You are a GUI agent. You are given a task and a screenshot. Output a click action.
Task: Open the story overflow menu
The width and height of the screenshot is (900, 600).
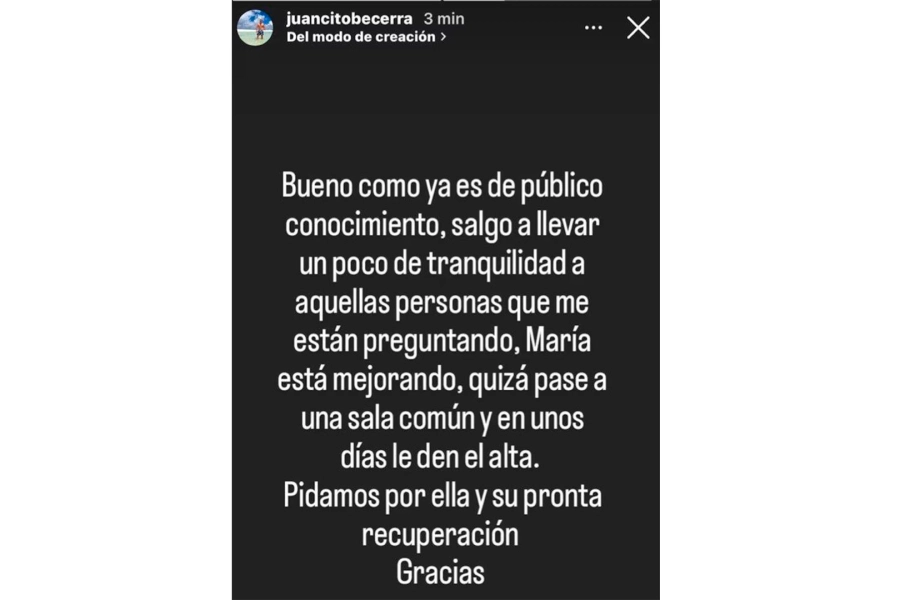coord(593,28)
